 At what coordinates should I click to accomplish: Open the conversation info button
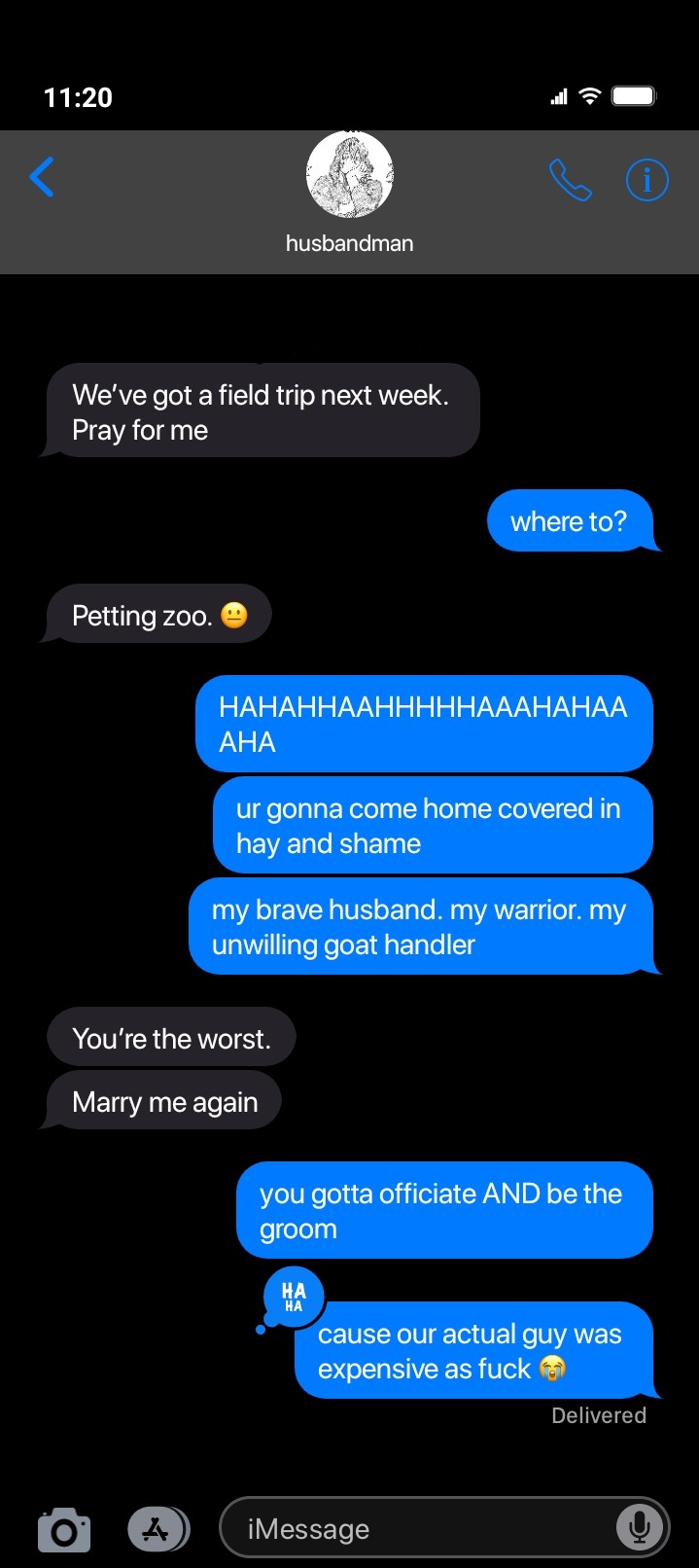647,180
